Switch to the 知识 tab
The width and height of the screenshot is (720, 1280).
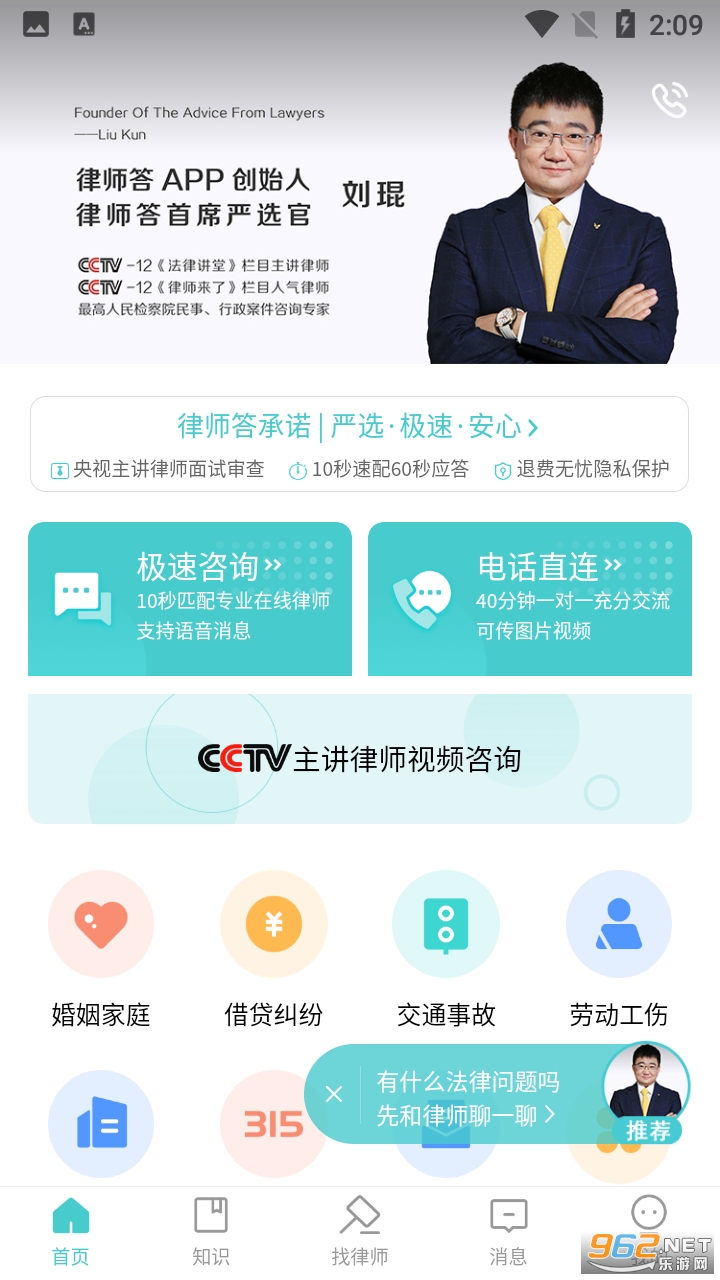(x=211, y=1232)
